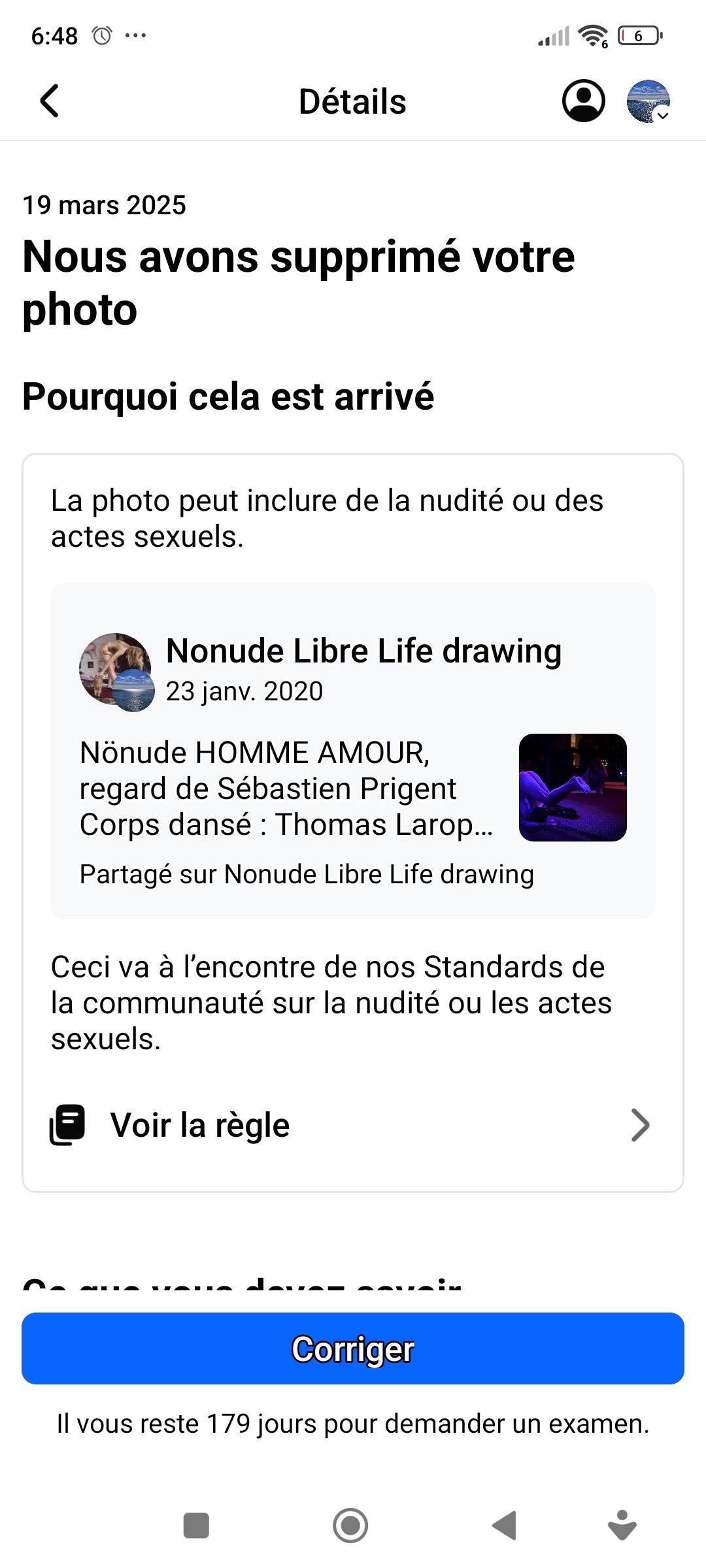Tap the system home button
This screenshot has width=706, height=1568.
pos(350,1526)
